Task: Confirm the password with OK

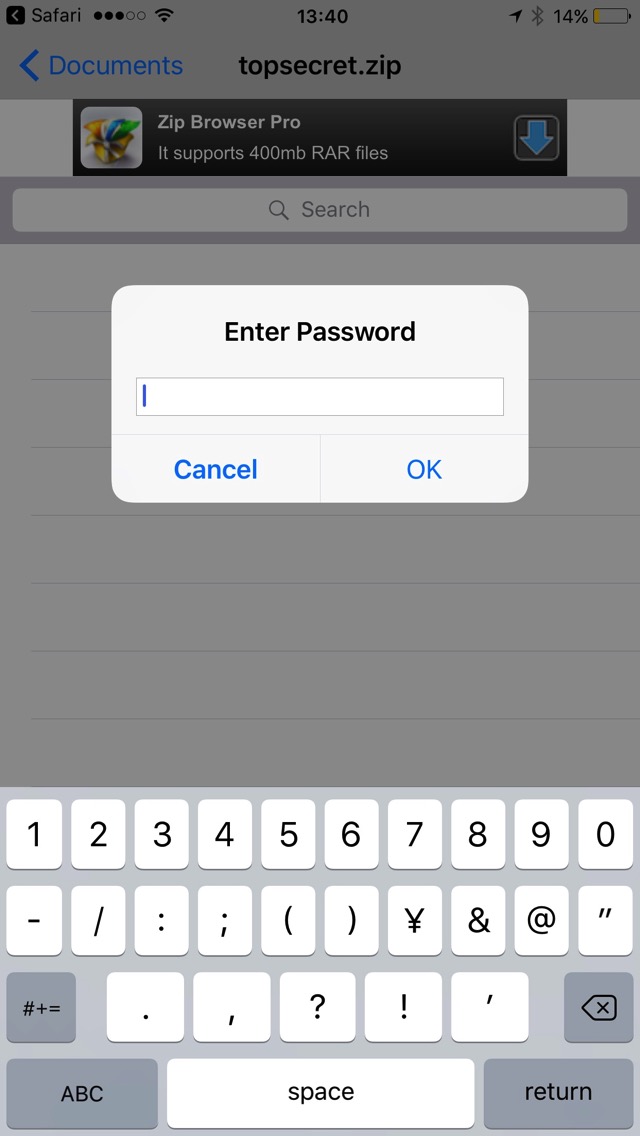Action: click(x=424, y=469)
